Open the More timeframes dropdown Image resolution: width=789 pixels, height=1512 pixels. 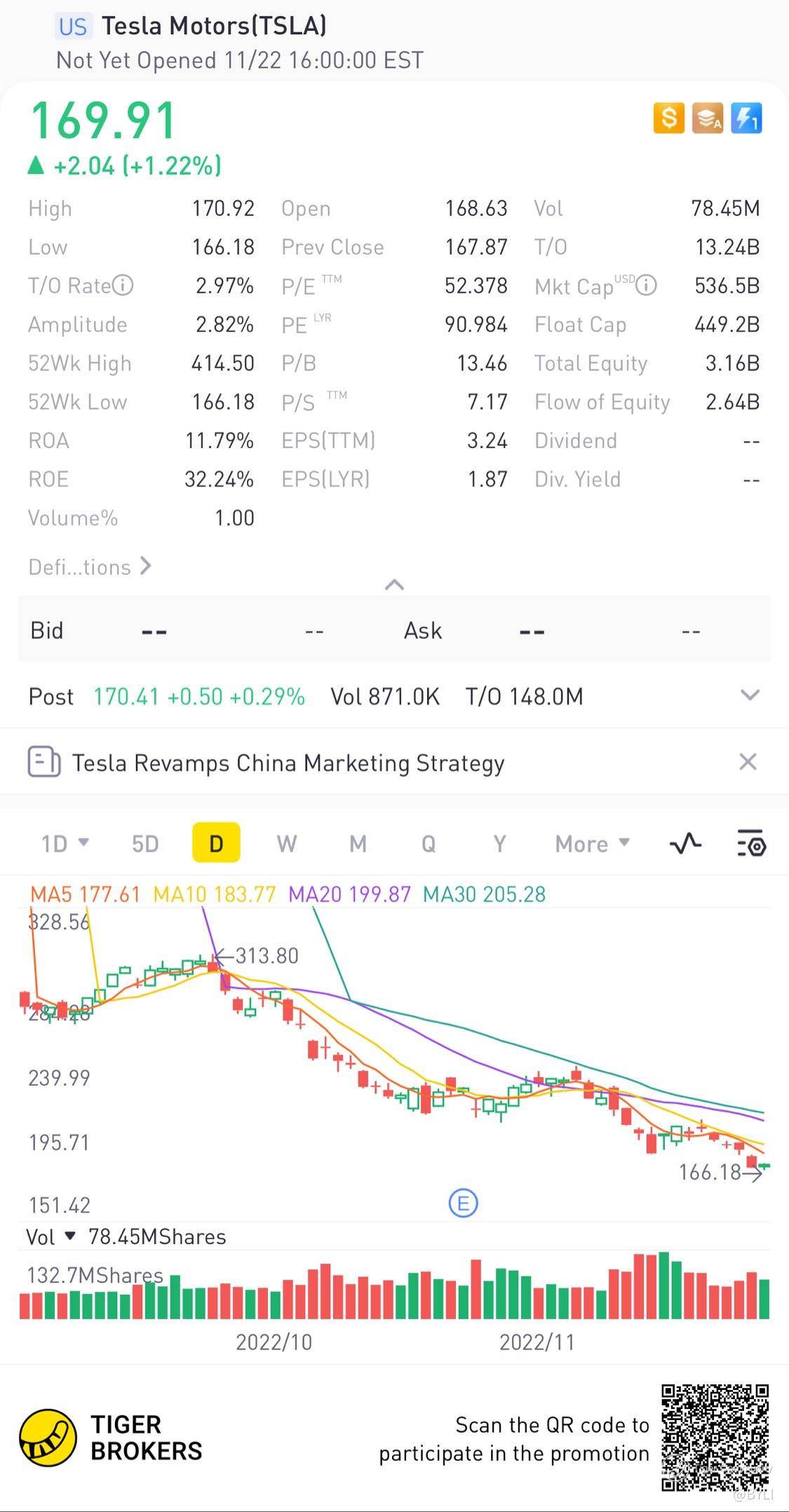[x=592, y=843]
